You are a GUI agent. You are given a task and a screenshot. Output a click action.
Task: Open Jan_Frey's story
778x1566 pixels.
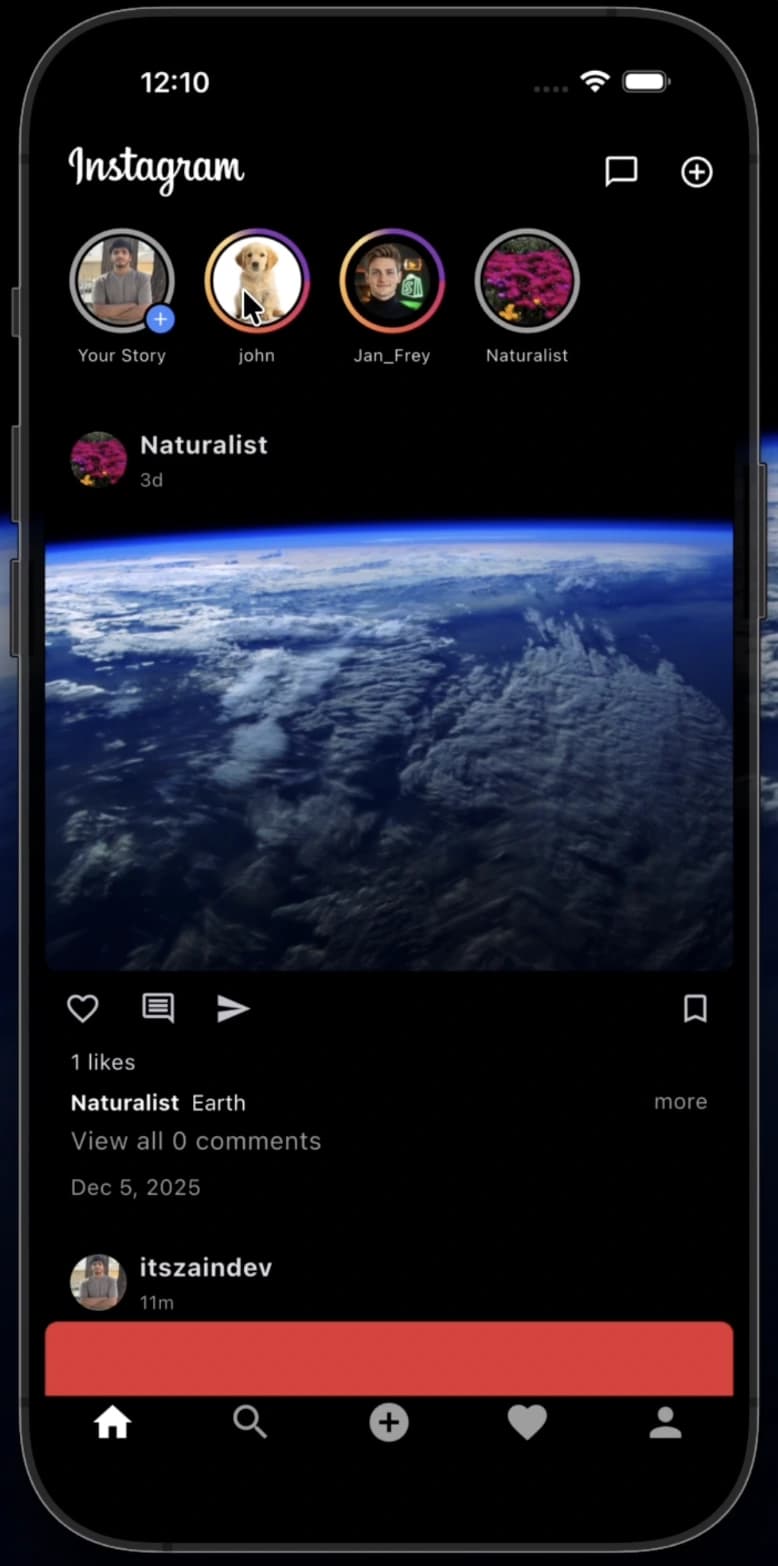[391, 281]
